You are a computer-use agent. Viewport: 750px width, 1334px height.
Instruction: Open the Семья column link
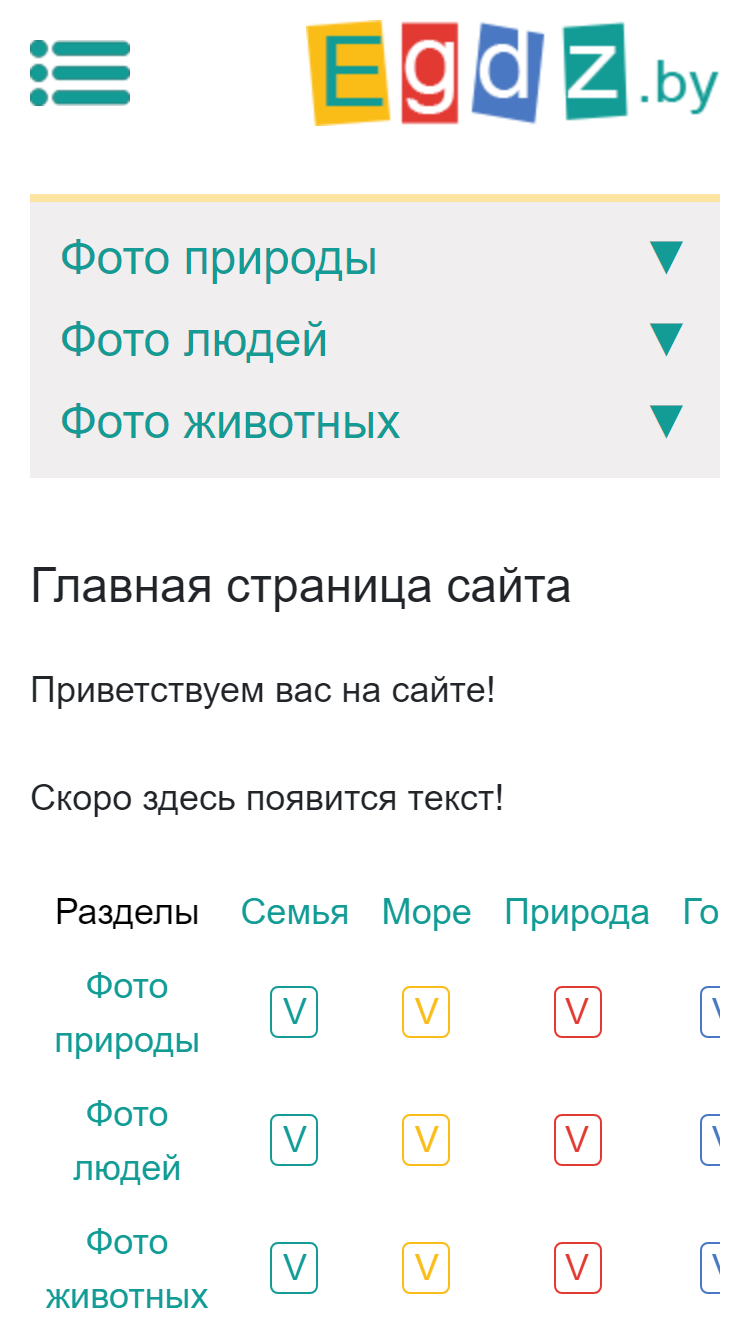pos(295,912)
